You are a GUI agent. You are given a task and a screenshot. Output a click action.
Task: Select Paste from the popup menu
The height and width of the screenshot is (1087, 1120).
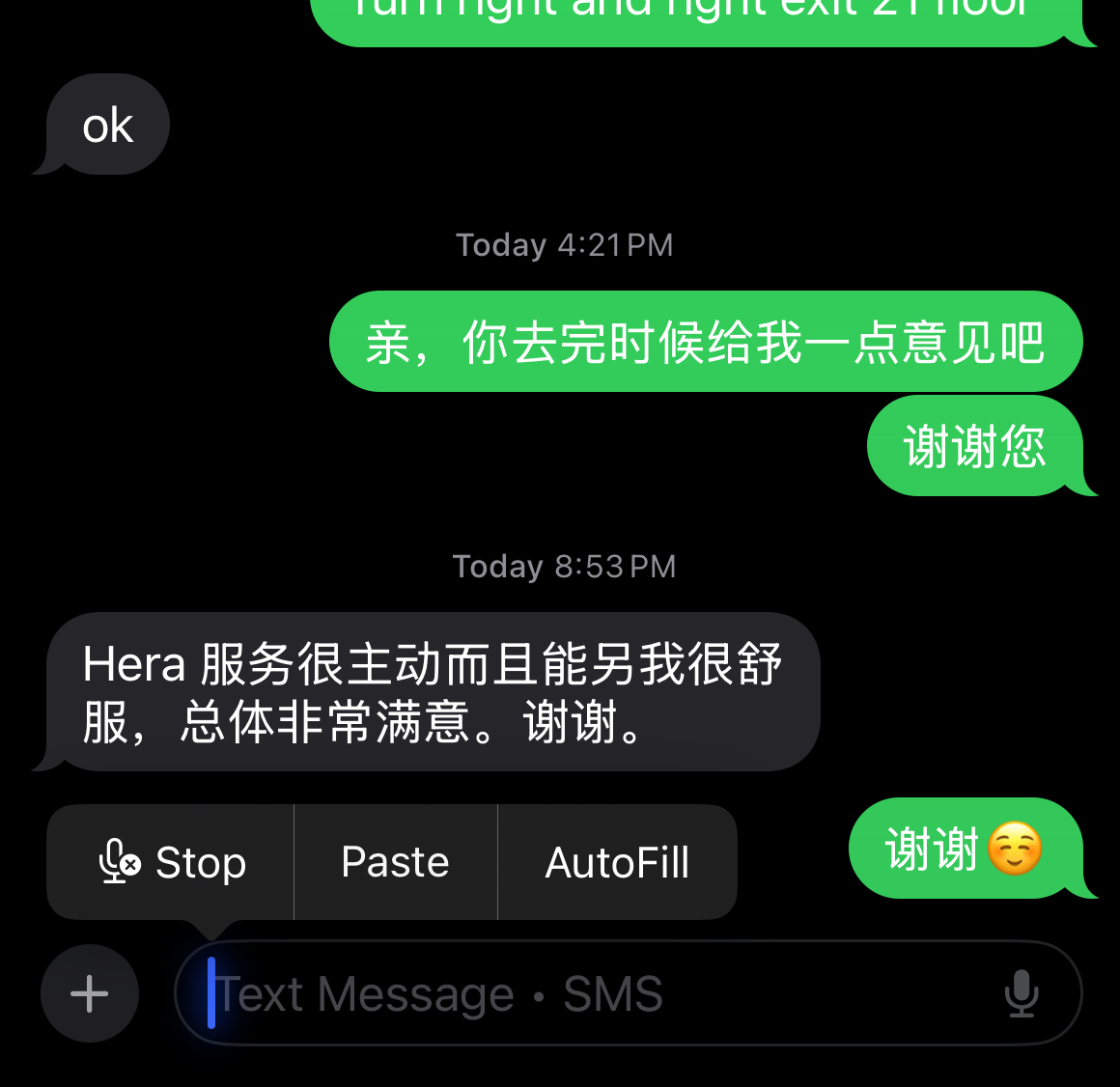395,862
